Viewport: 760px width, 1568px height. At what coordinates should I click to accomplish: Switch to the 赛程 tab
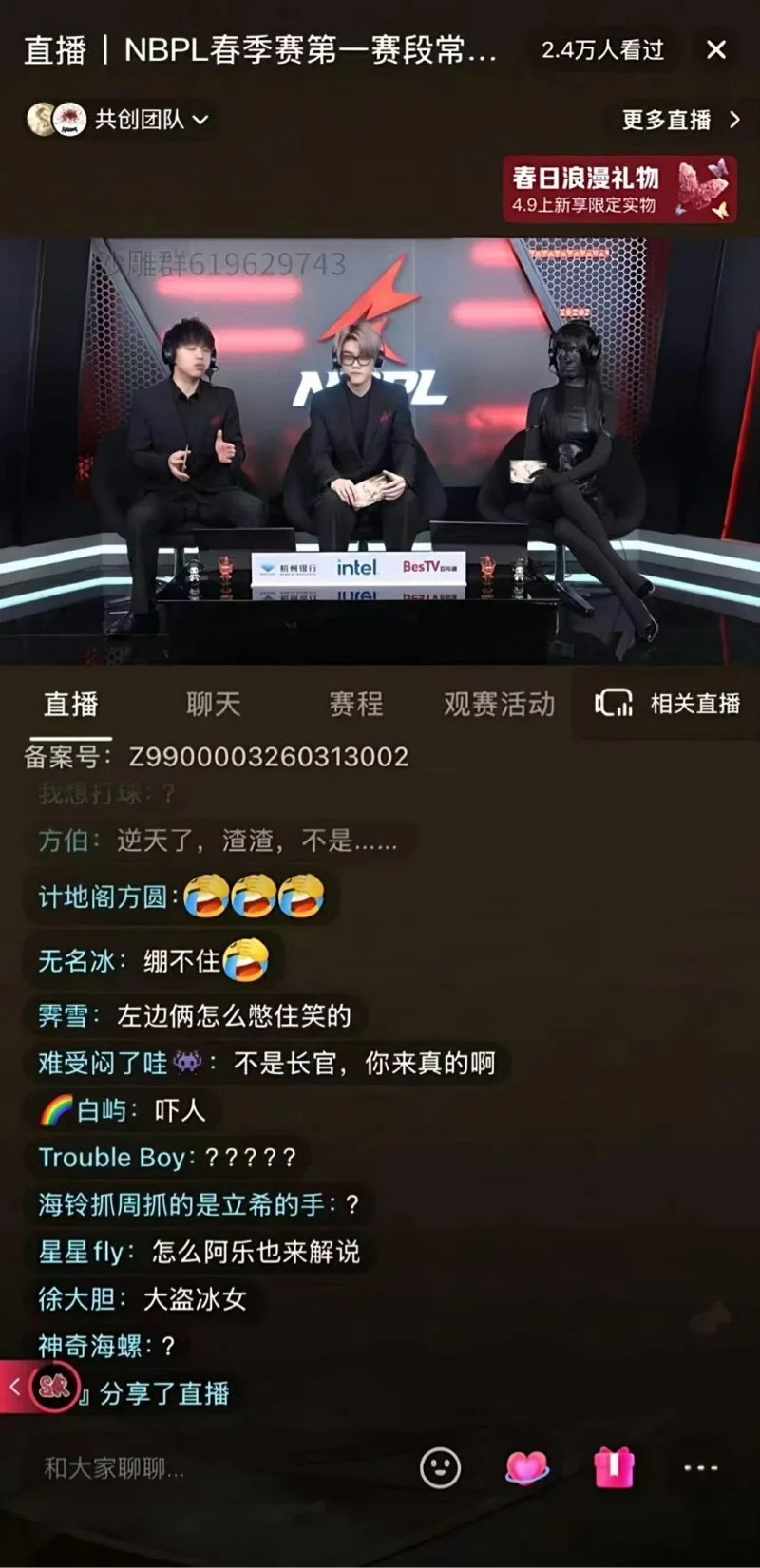(x=356, y=704)
